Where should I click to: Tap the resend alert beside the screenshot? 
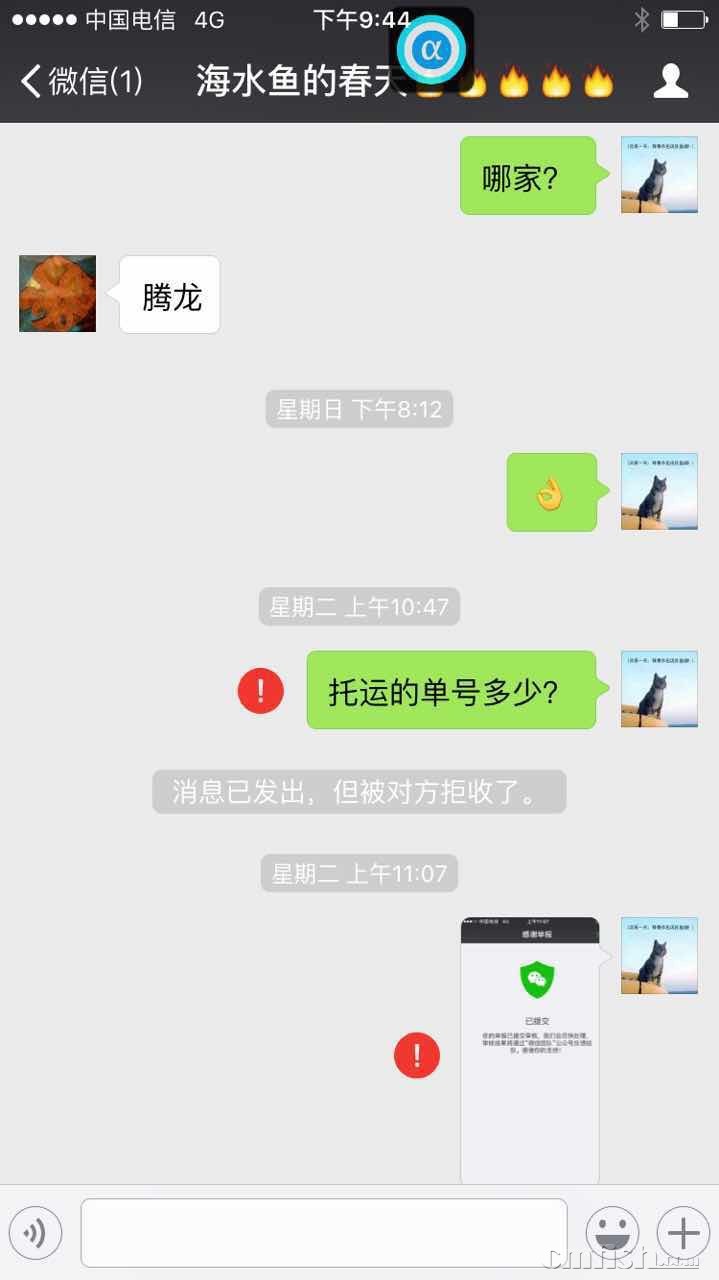click(x=417, y=1055)
